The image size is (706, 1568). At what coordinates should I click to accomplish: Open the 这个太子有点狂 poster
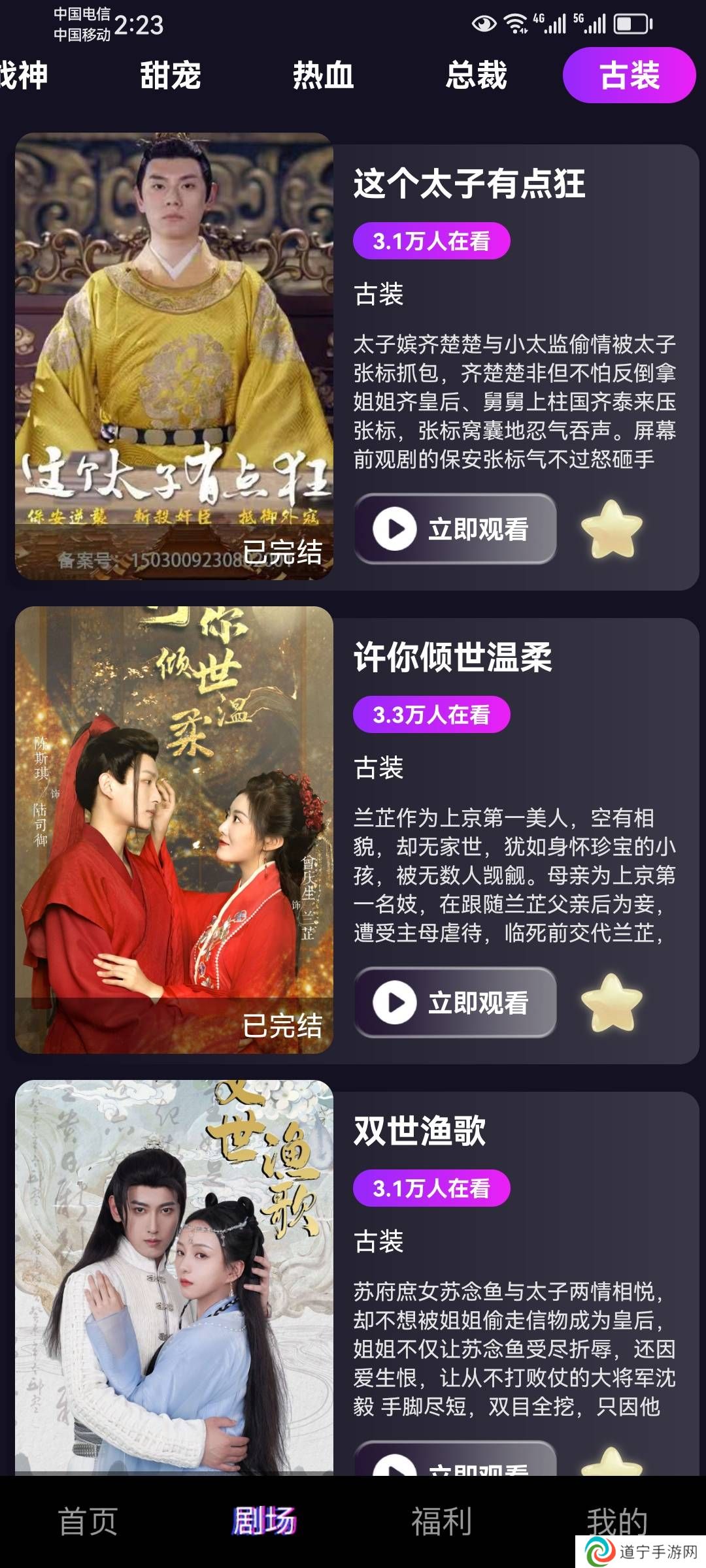[x=174, y=356]
